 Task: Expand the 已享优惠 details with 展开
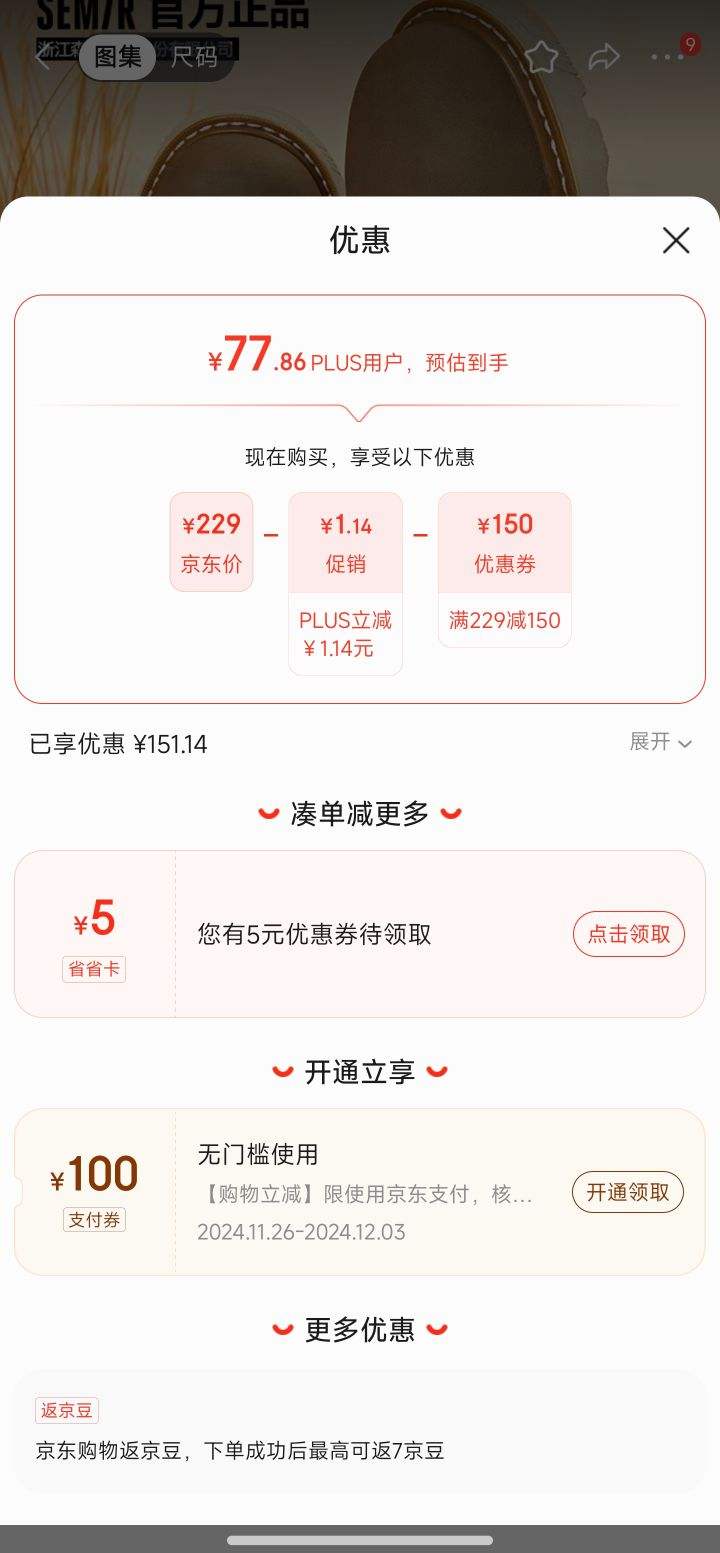[x=660, y=742]
